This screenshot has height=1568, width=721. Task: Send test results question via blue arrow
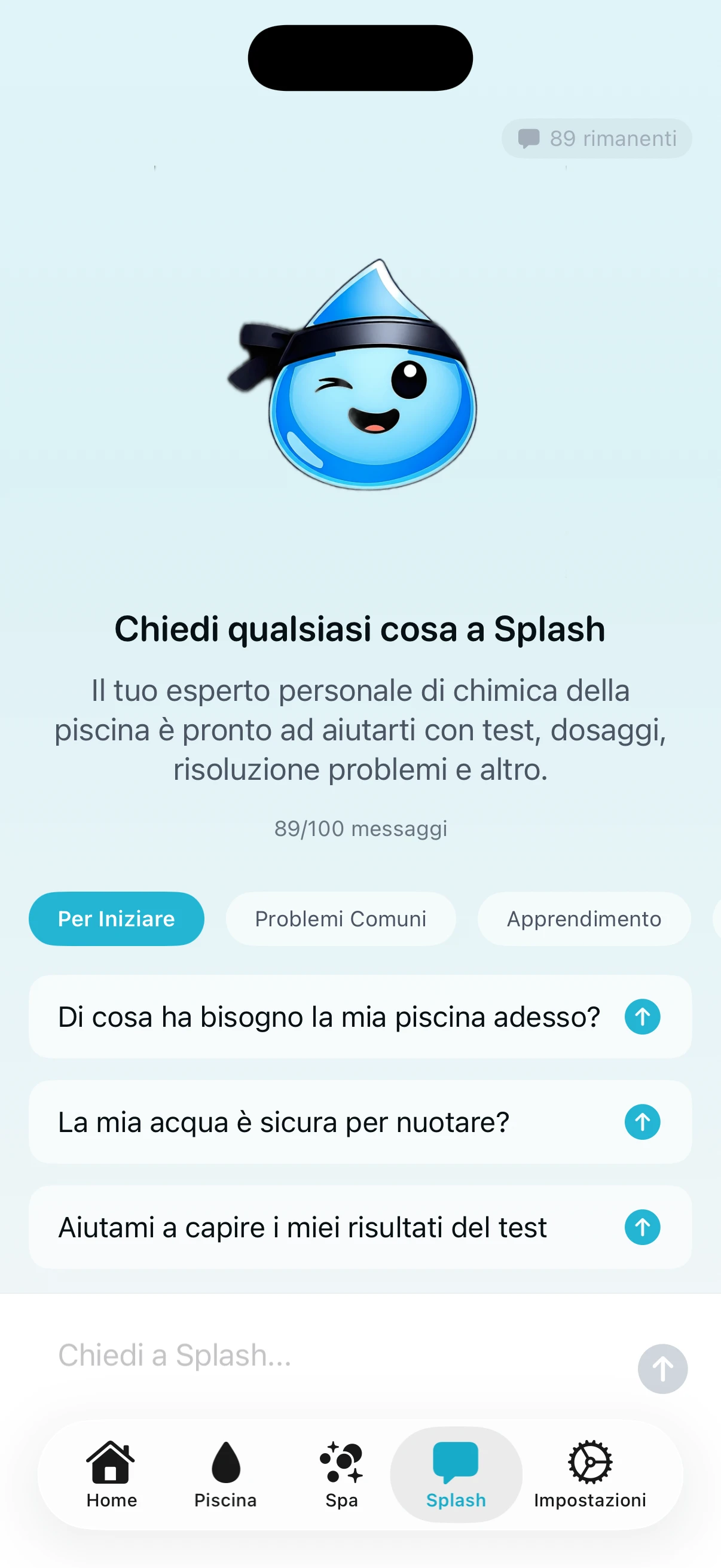coord(642,1227)
